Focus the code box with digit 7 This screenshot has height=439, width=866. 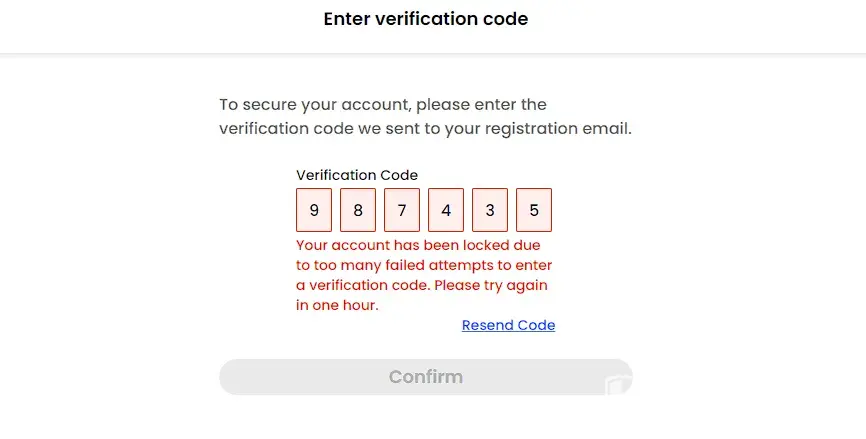click(402, 210)
